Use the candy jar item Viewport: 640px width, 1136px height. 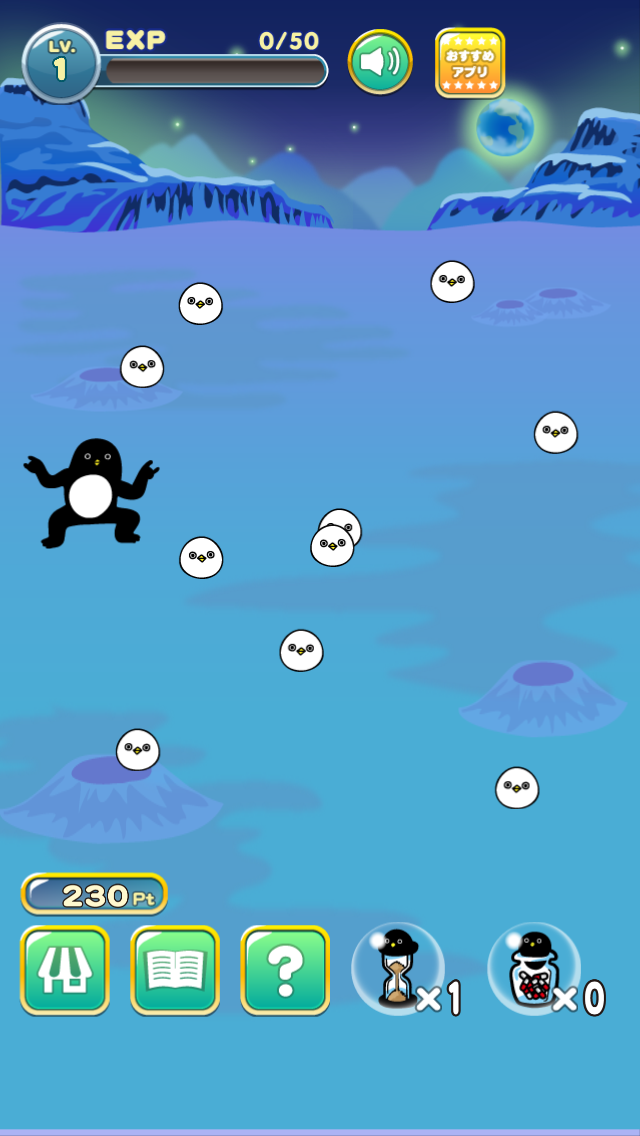tap(534, 968)
